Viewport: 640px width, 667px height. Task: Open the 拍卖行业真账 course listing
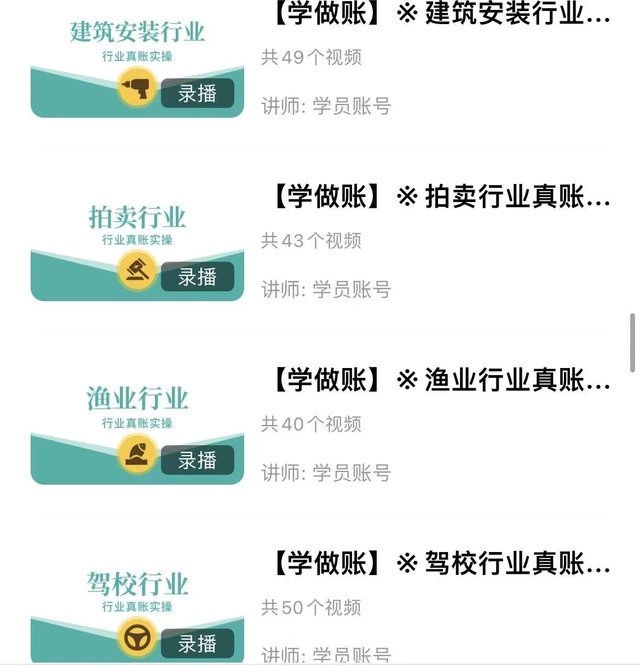440,197
